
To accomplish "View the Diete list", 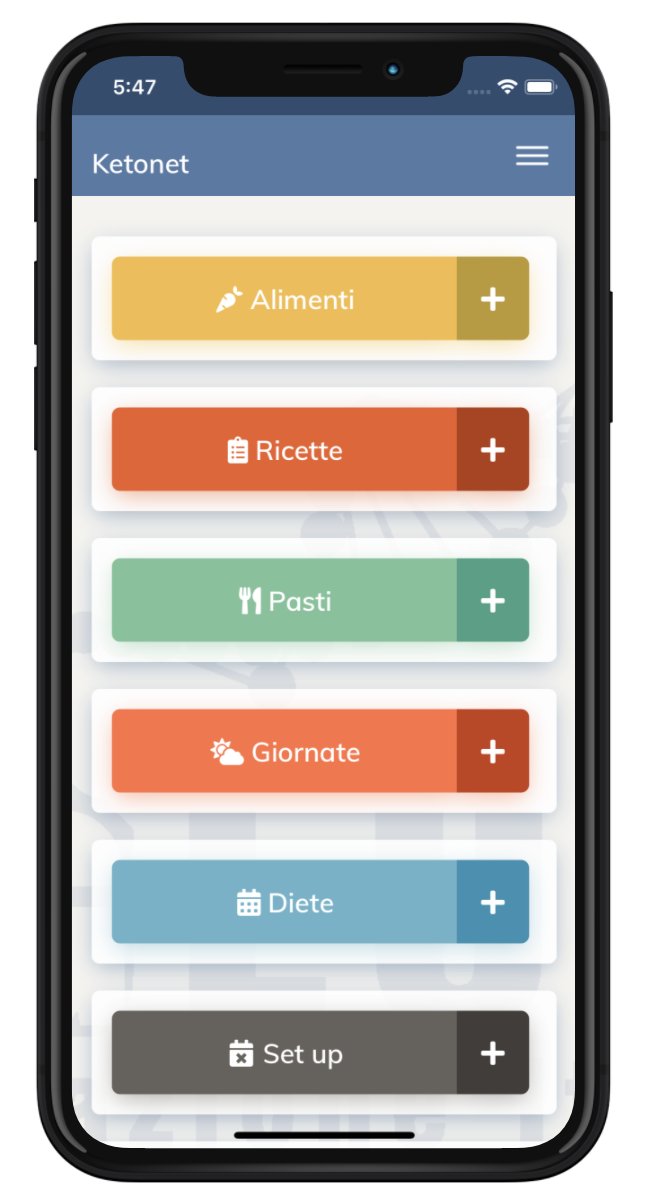I will pos(285,903).
